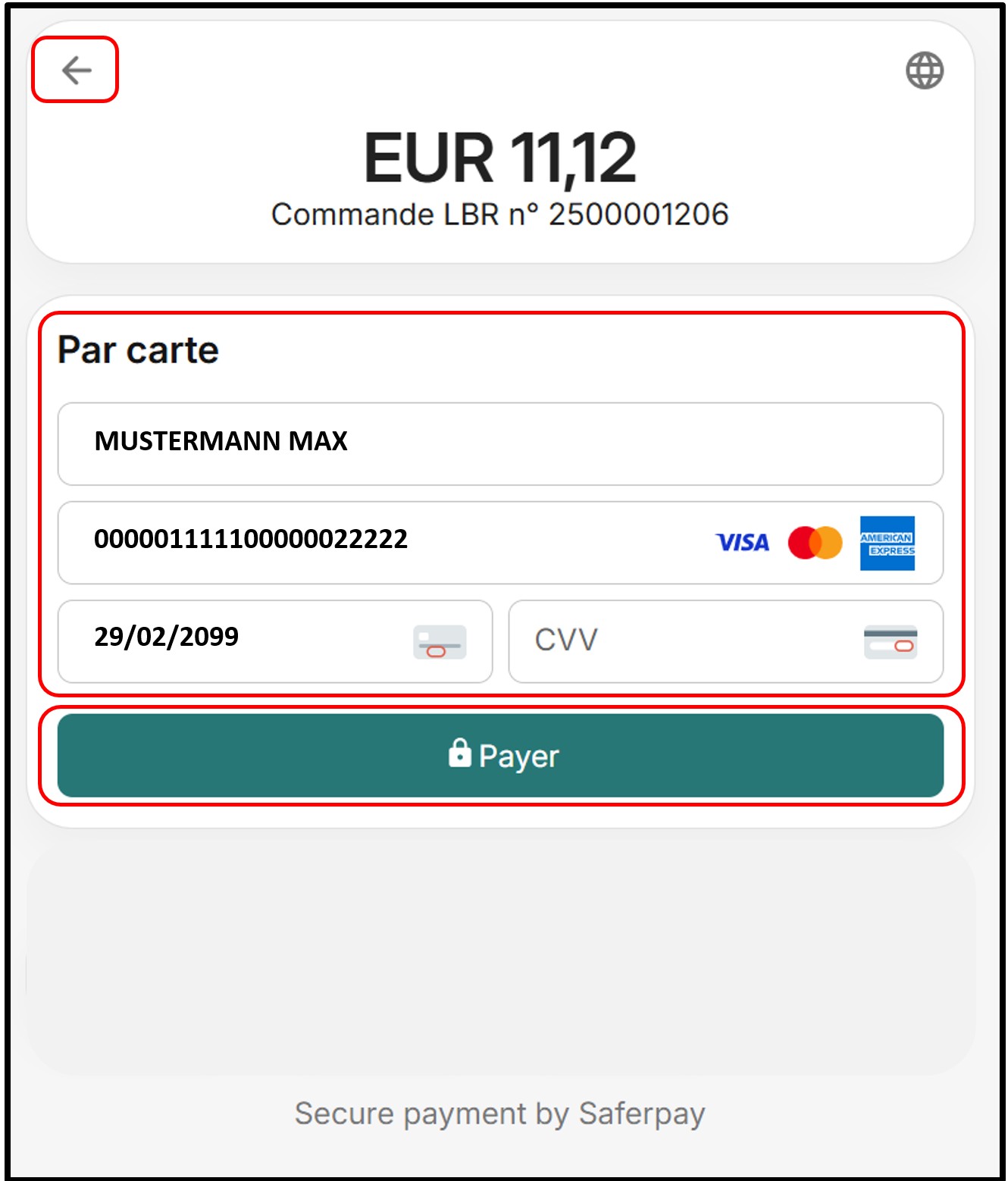Edit the cardholder name MUSTERMANN MAX
This screenshot has width=1008, height=1181.
point(500,443)
